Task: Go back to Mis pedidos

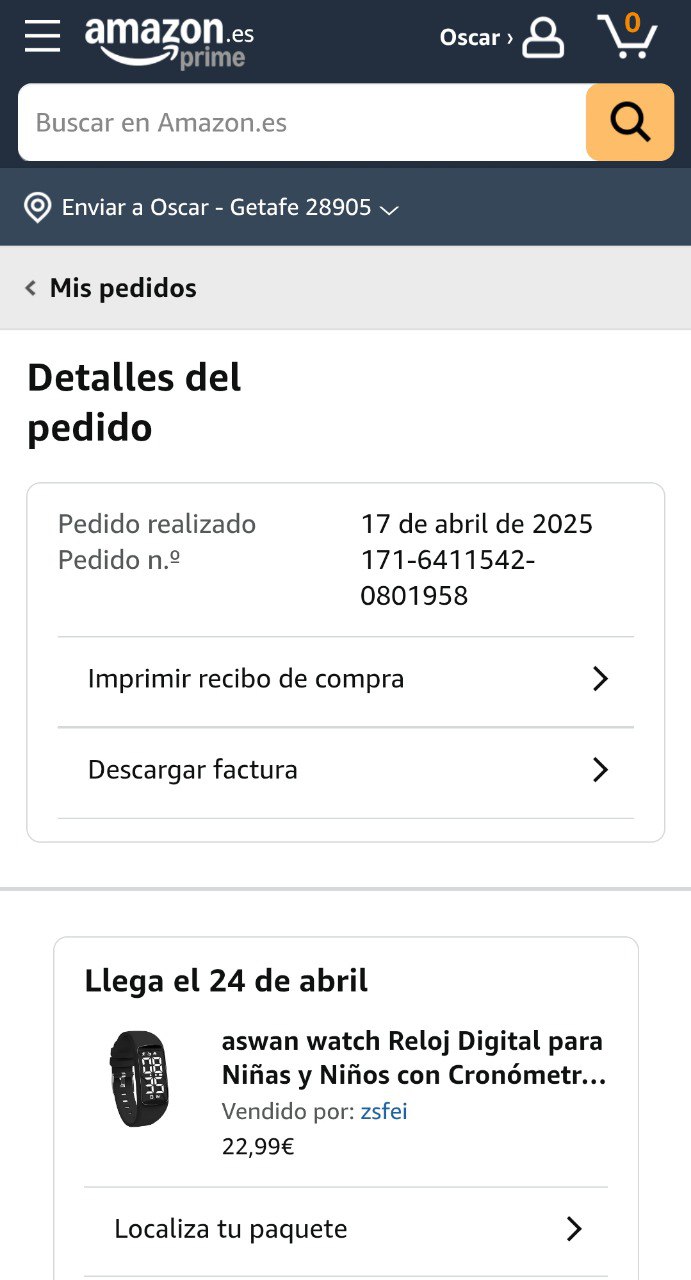Action: tap(112, 289)
